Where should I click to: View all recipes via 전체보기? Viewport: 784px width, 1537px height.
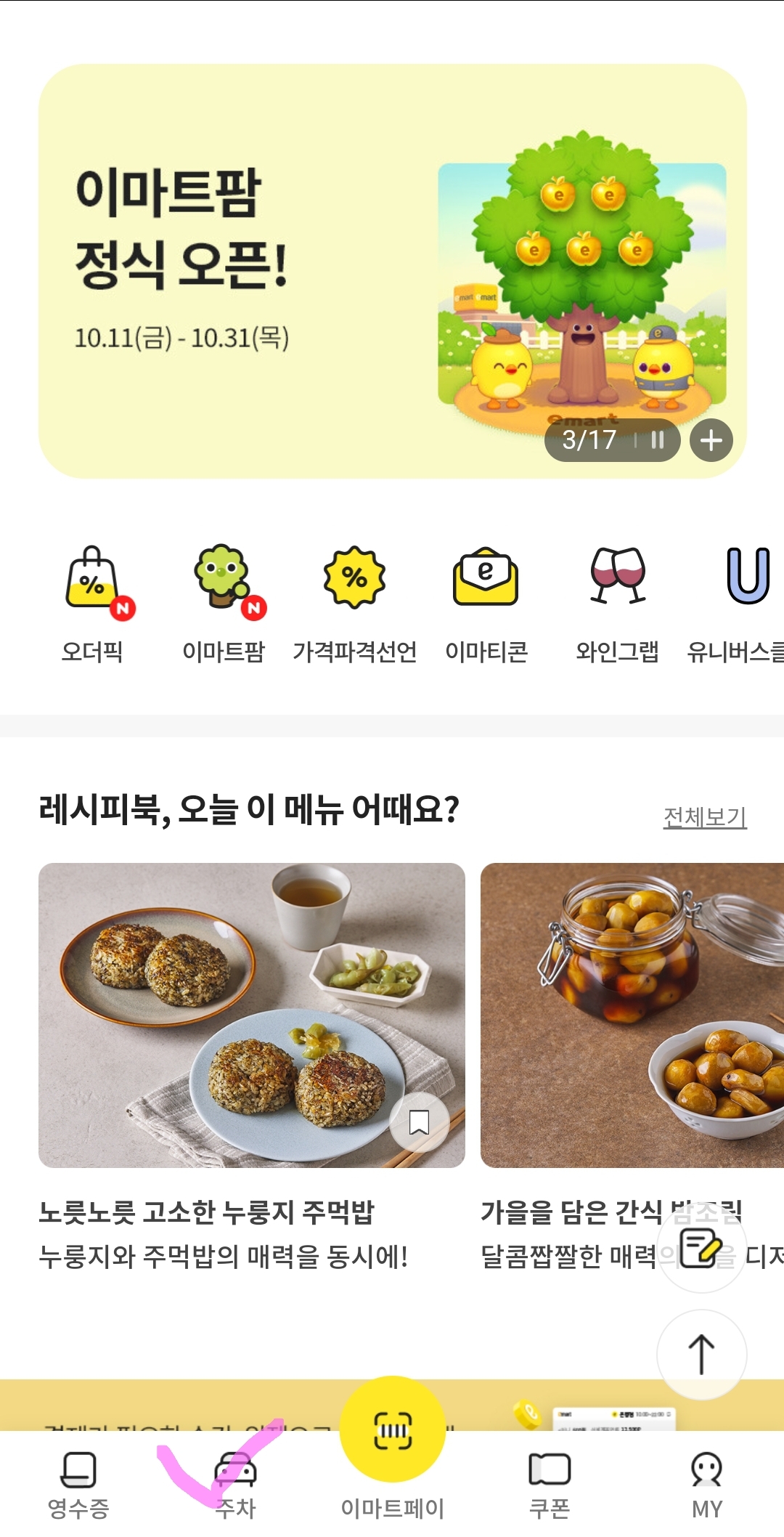click(704, 817)
